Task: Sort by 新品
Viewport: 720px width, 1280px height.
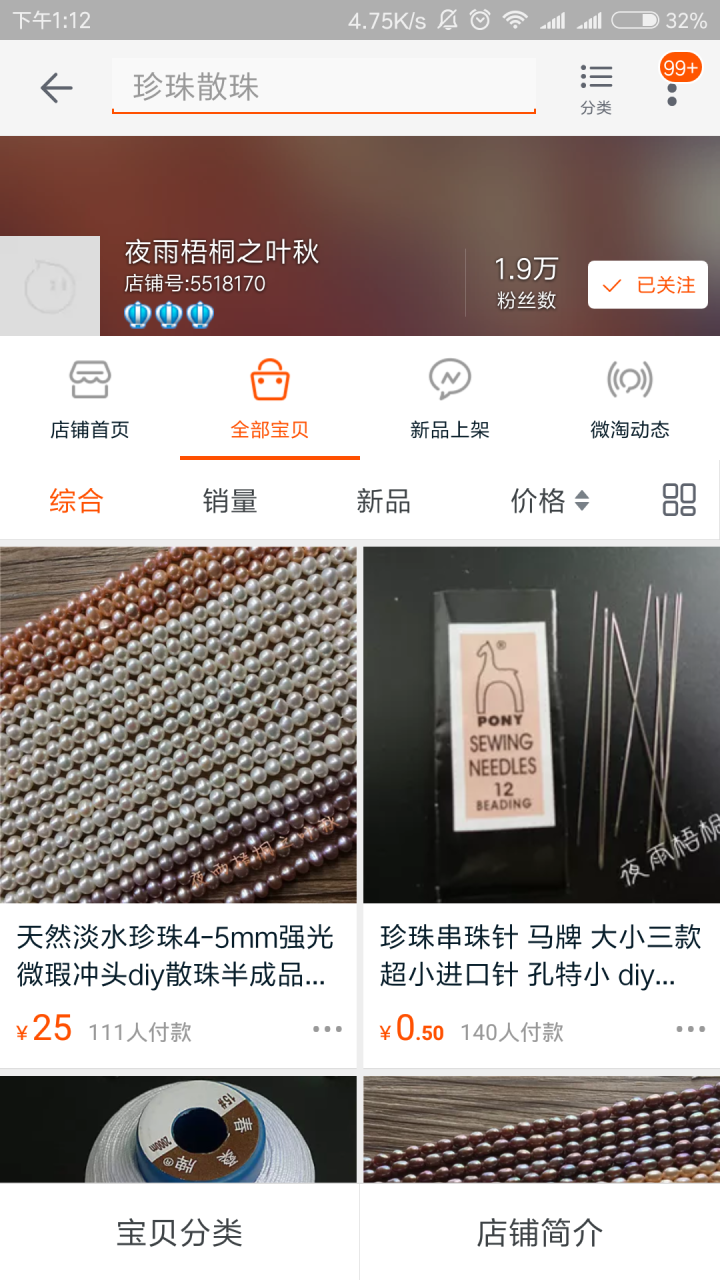Action: (384, 501)
